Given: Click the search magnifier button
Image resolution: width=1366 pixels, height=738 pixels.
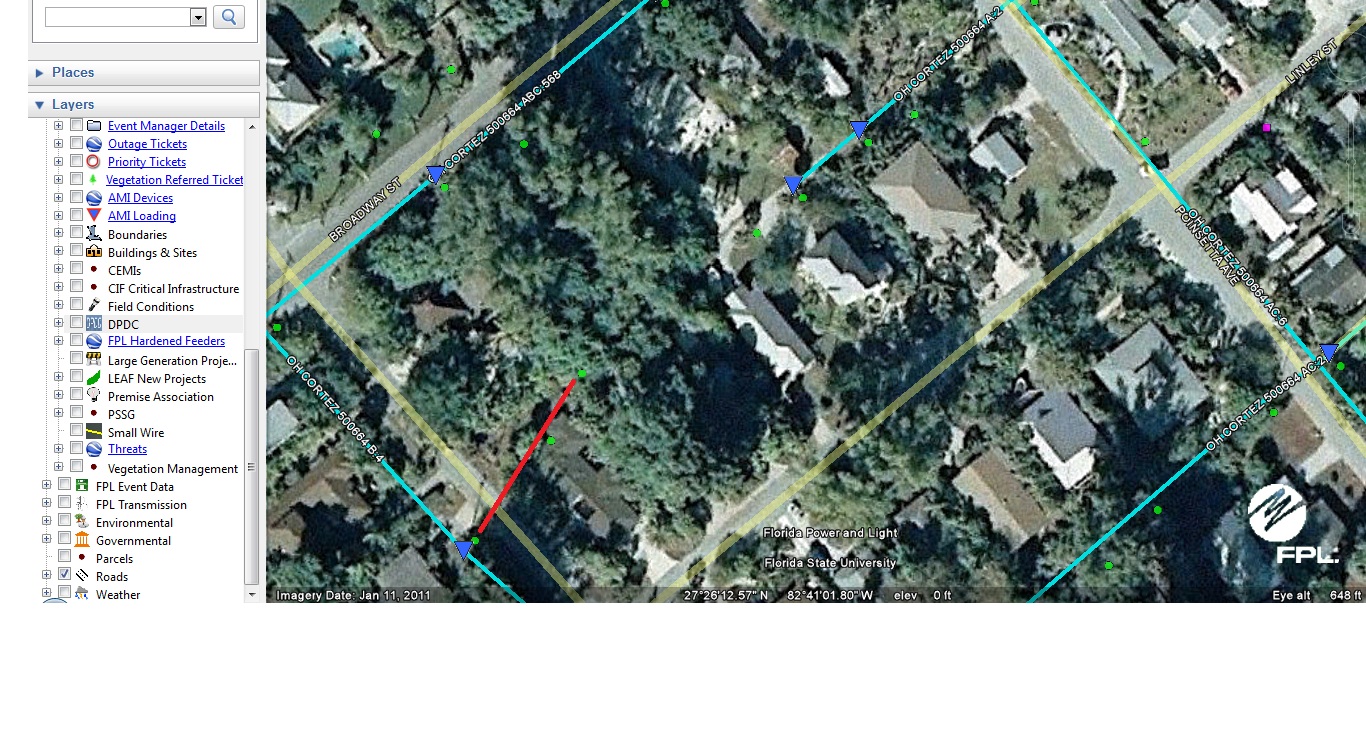Looking at the screenshot, I should click(x=229, y=17).
